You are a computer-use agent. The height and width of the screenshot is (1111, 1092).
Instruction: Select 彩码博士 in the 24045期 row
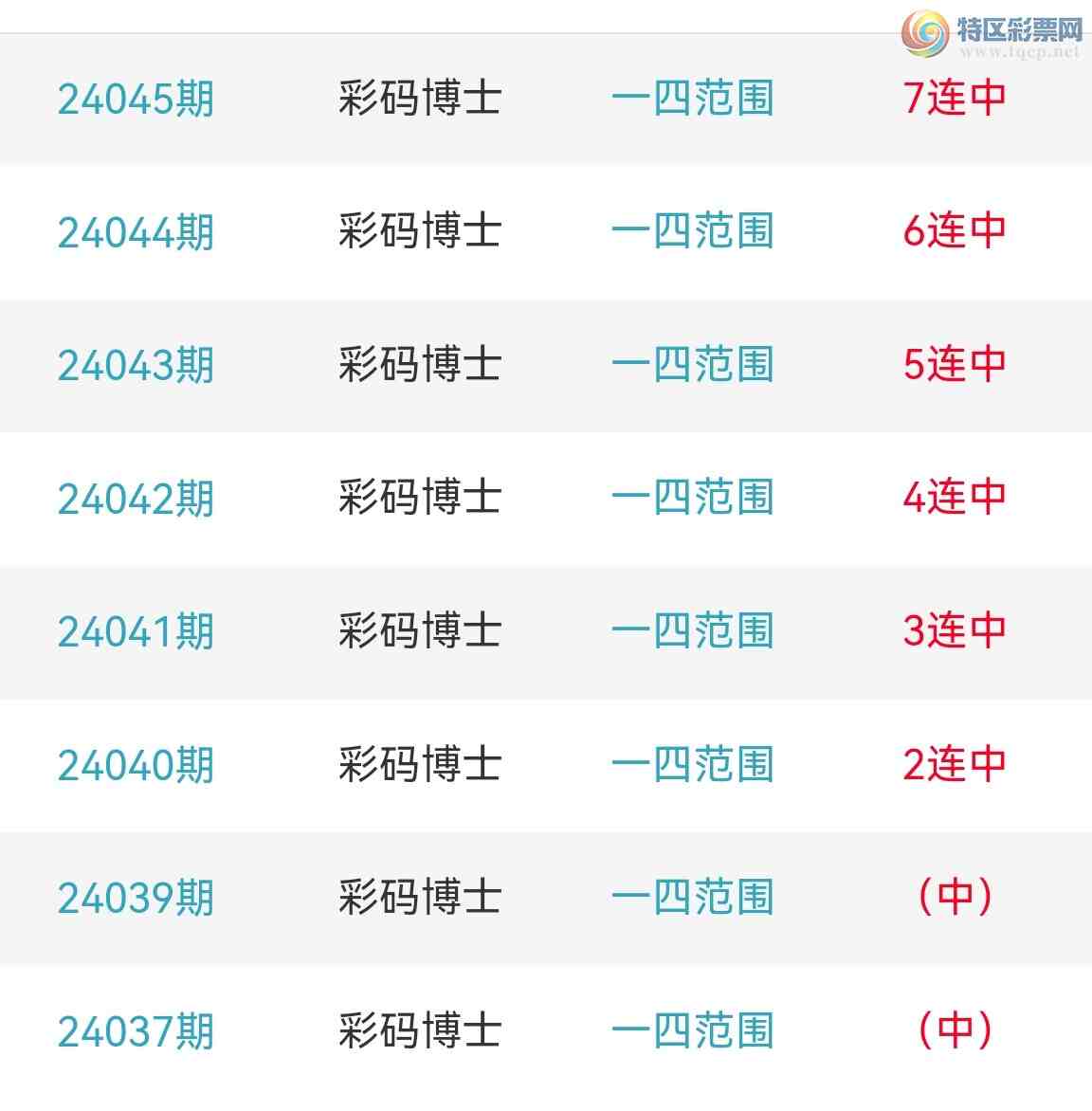[x=418, y=98]
